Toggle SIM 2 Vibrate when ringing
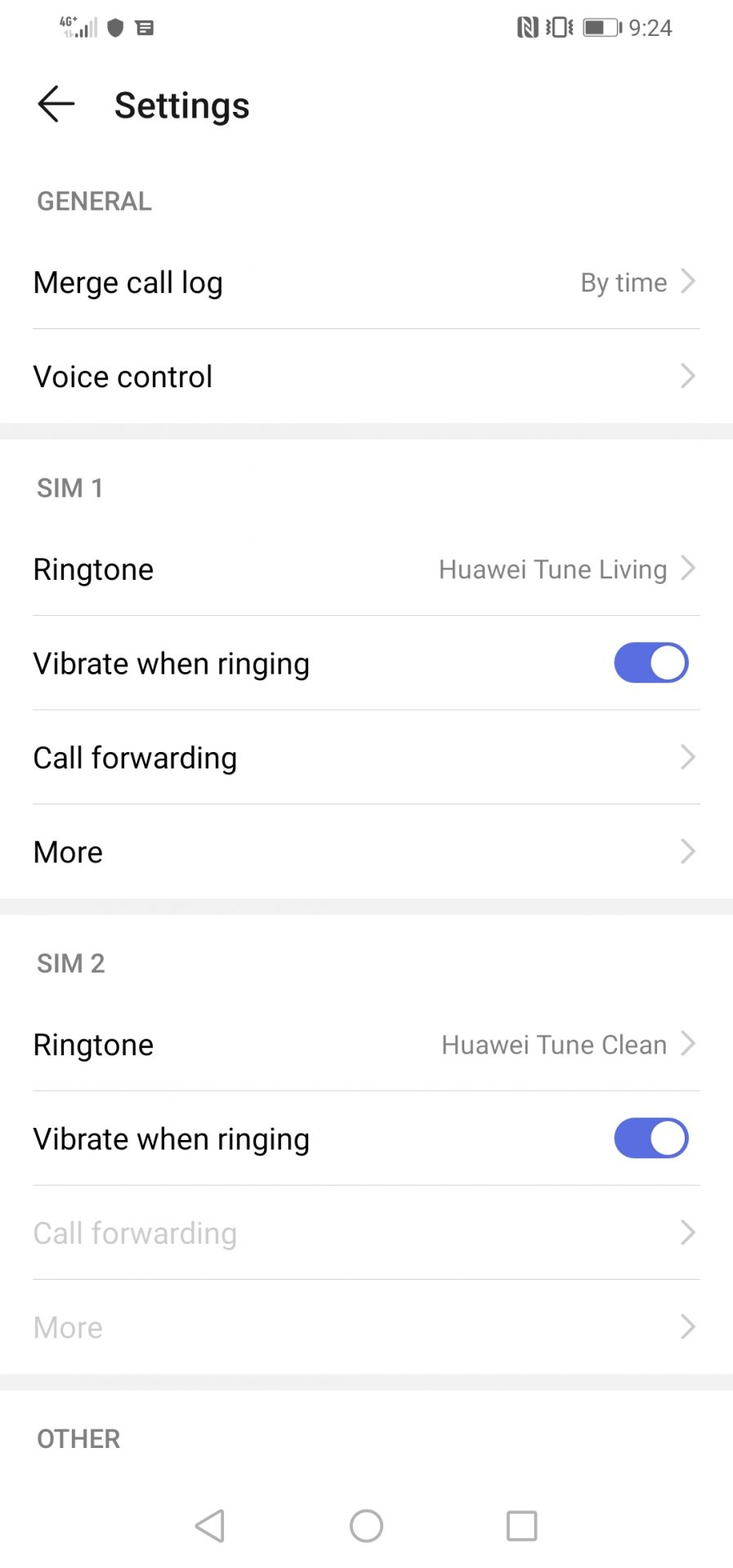This screenshot has height=1568, width=733. point(650,1138)
